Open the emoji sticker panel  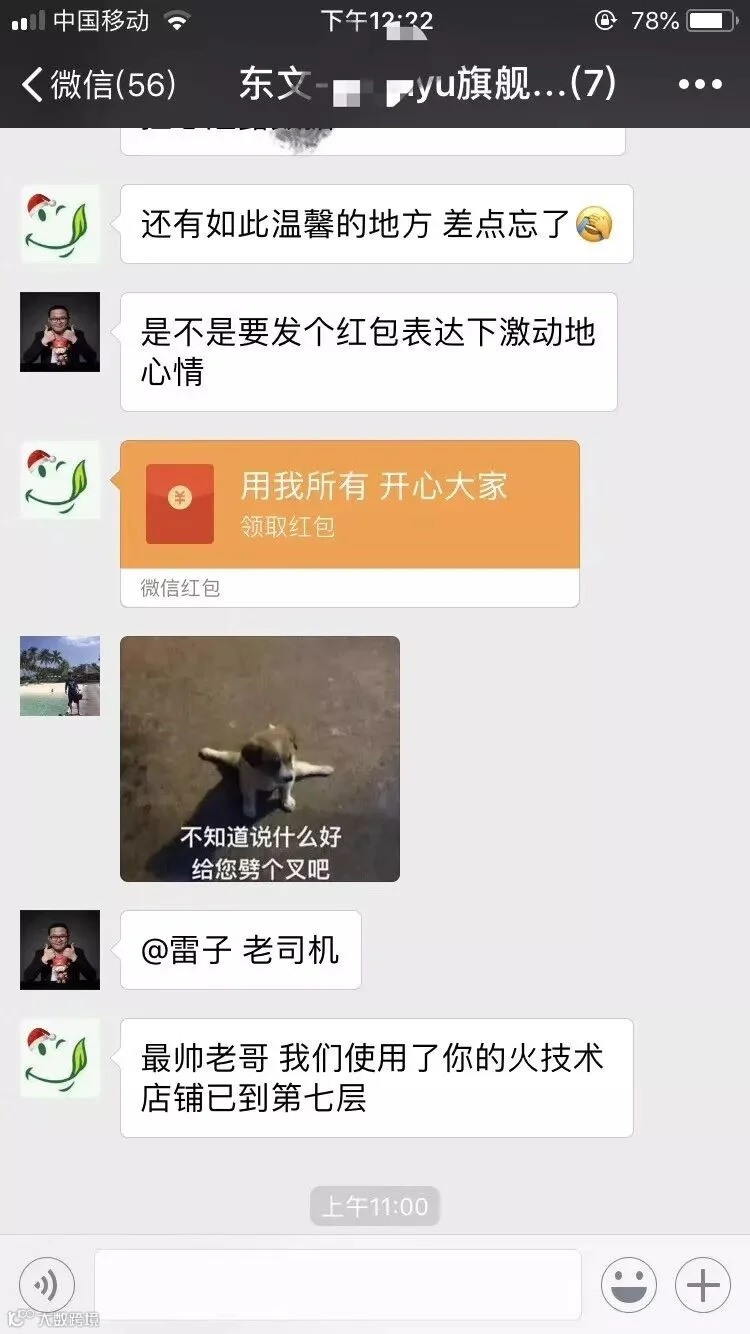[x=629, y=1285]
